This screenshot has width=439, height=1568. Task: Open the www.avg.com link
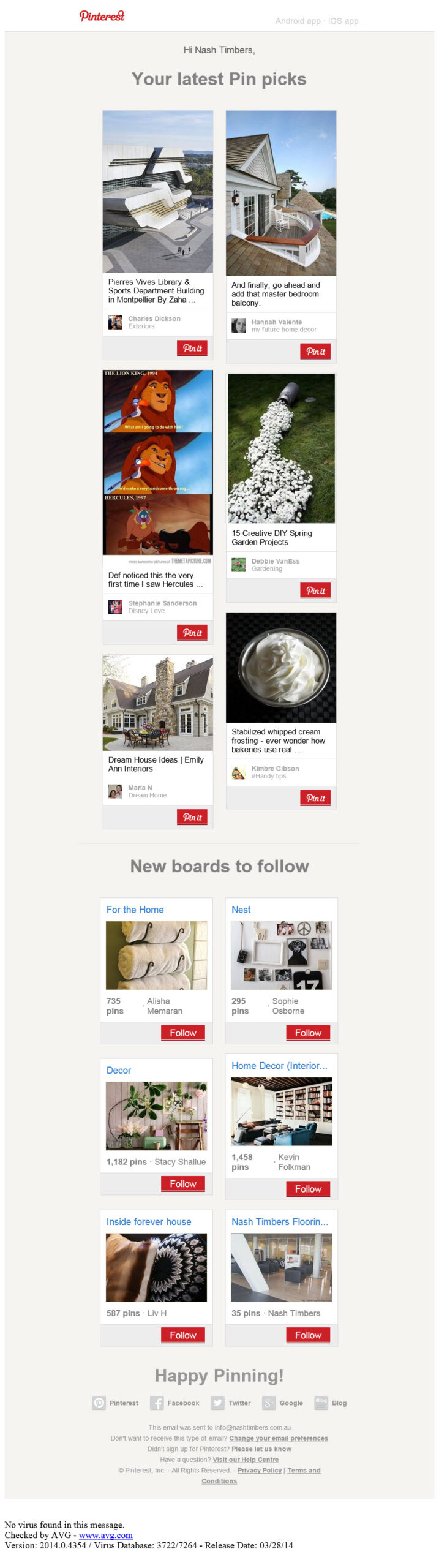(x=105, y=1535)
